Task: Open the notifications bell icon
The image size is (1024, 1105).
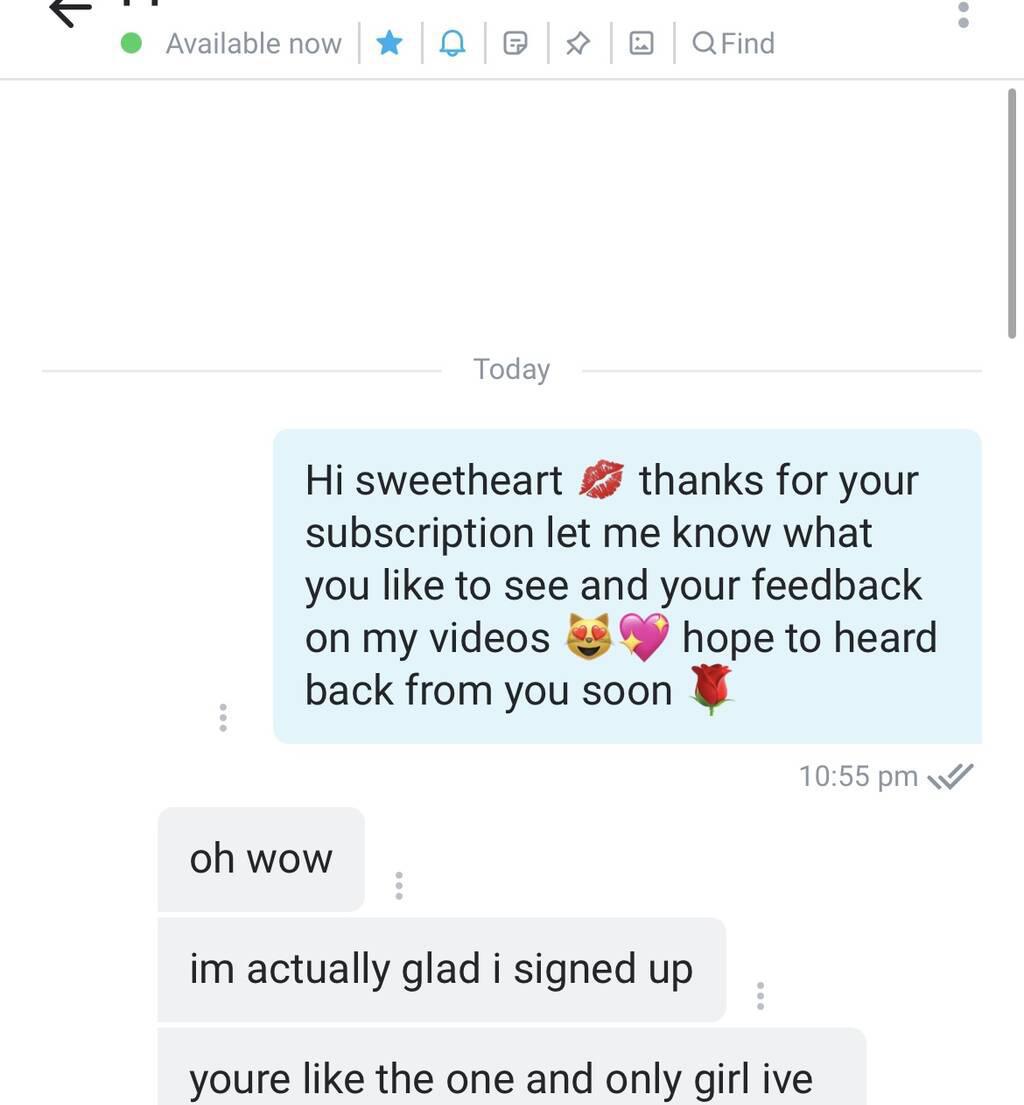Action: 453,43
